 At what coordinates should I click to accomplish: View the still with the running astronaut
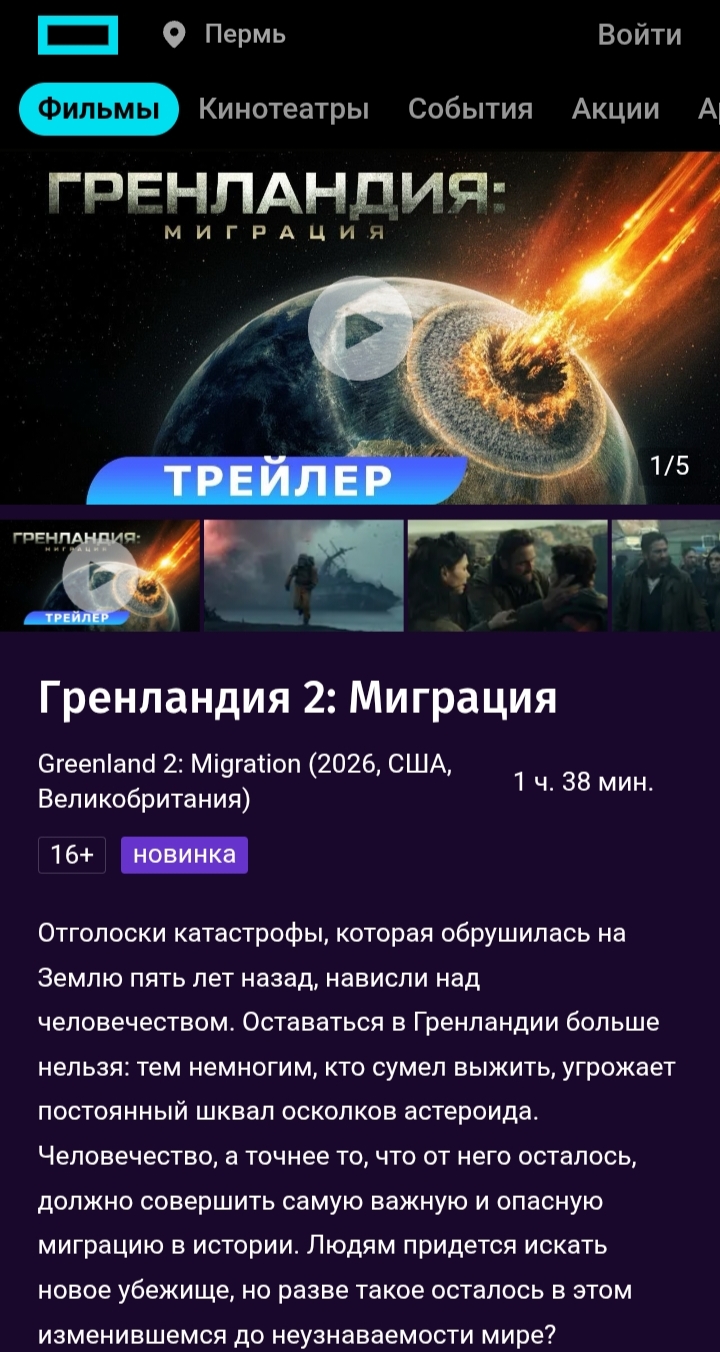coord(303,575)
